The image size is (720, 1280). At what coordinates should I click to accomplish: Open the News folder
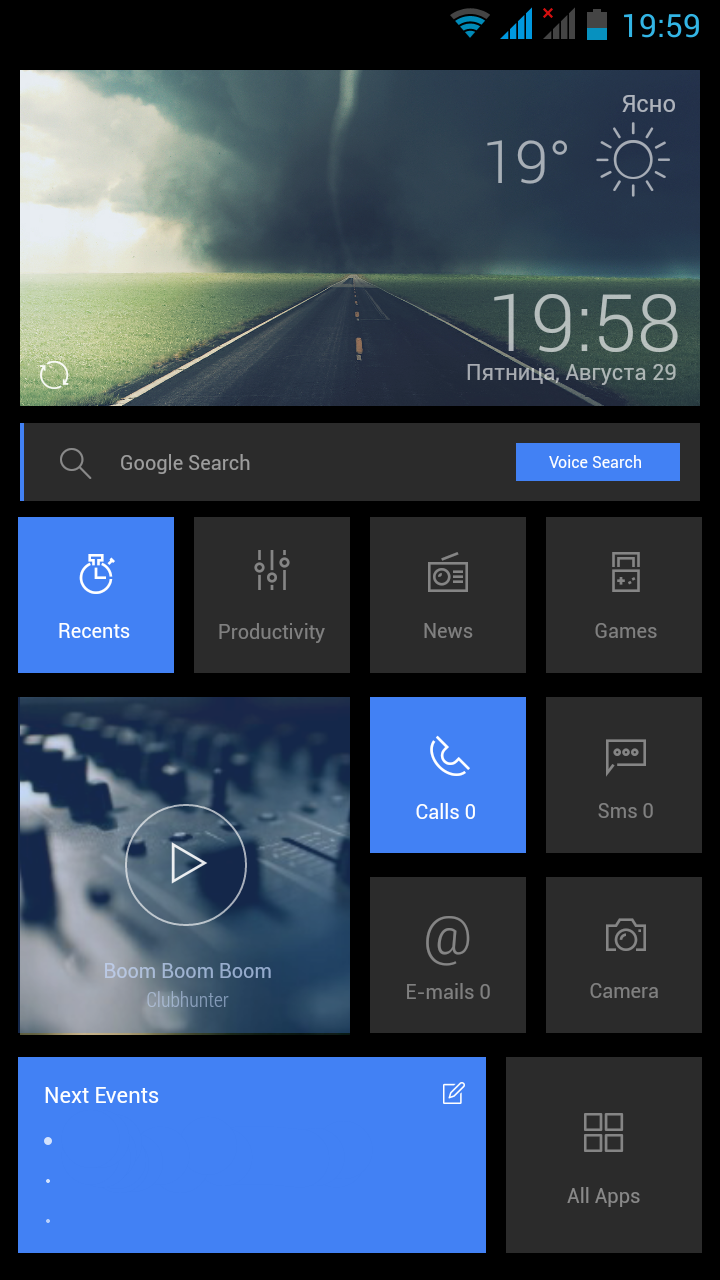(x=448, y=595)
